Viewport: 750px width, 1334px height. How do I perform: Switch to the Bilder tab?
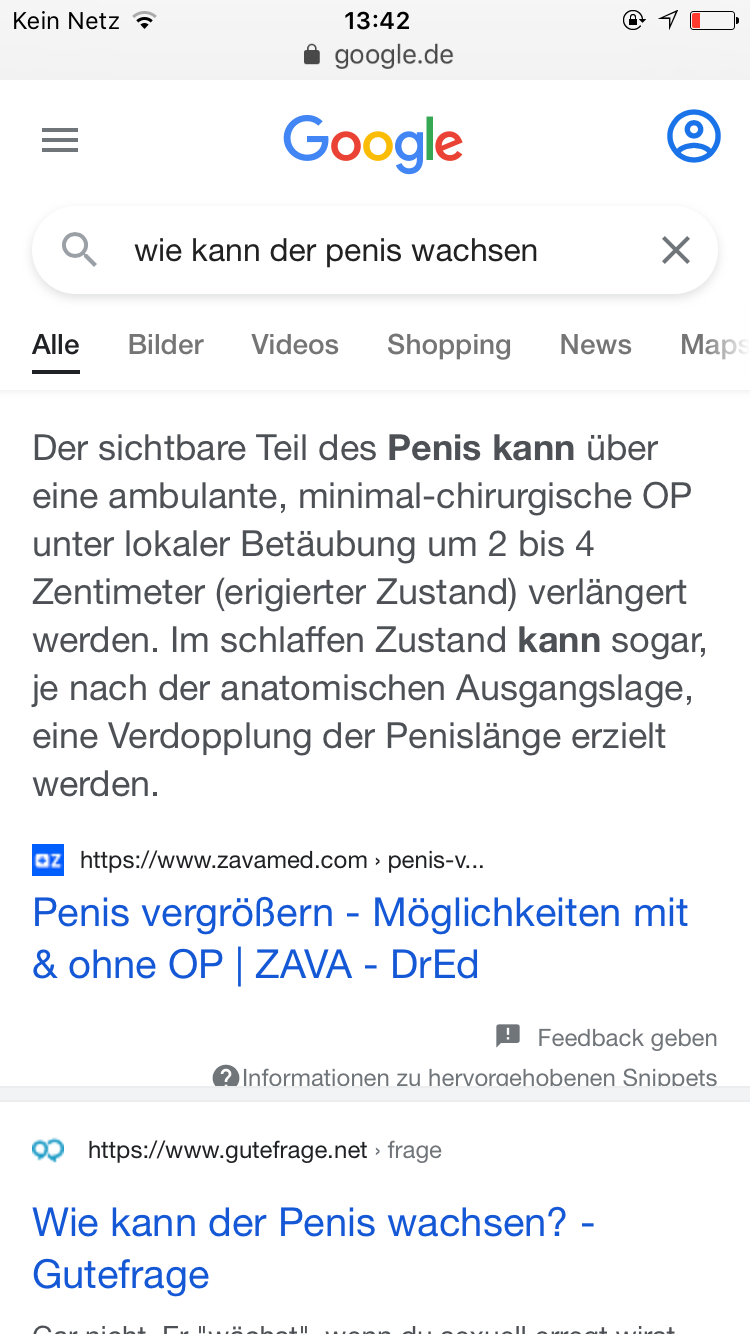[165, 344]
